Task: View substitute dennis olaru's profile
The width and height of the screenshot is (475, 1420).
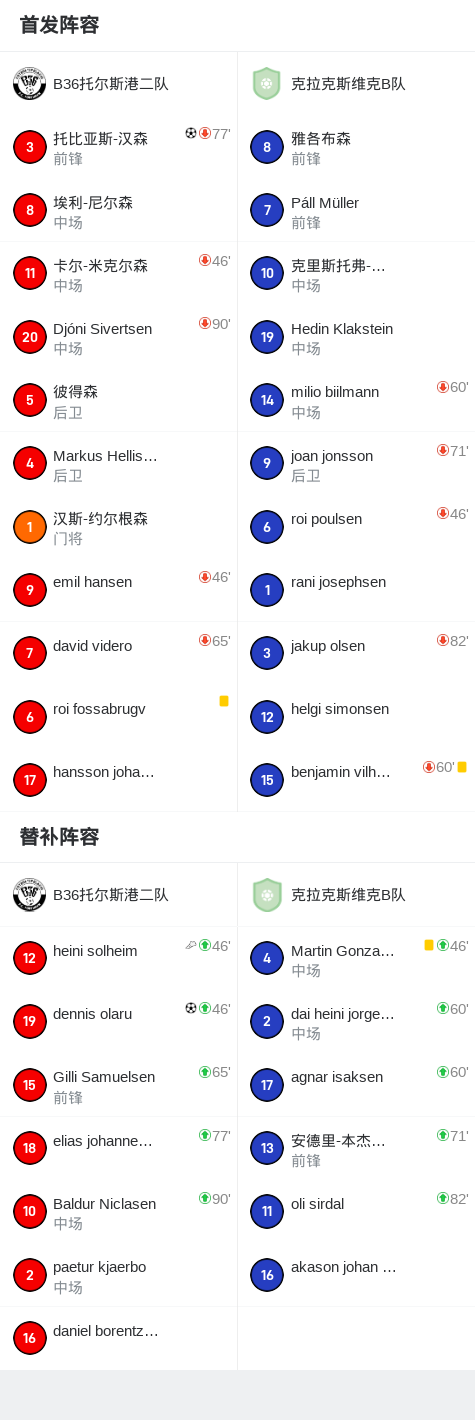Action: click(x=118, y=1021)
